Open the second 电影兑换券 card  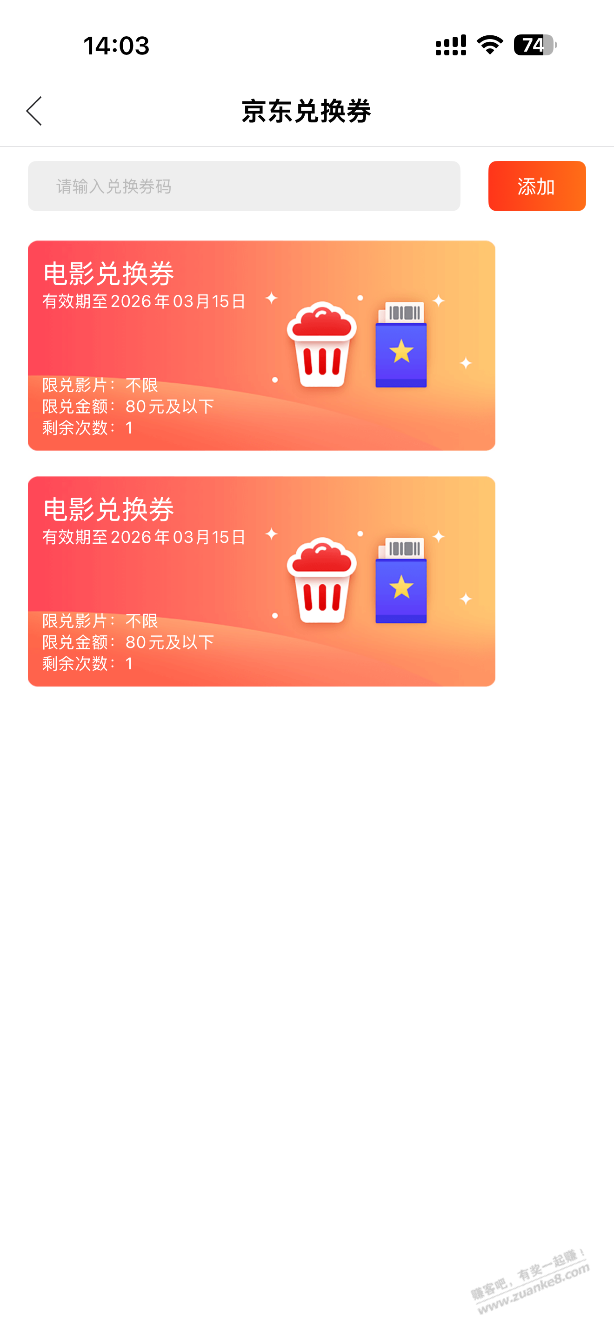click(261, 581)
